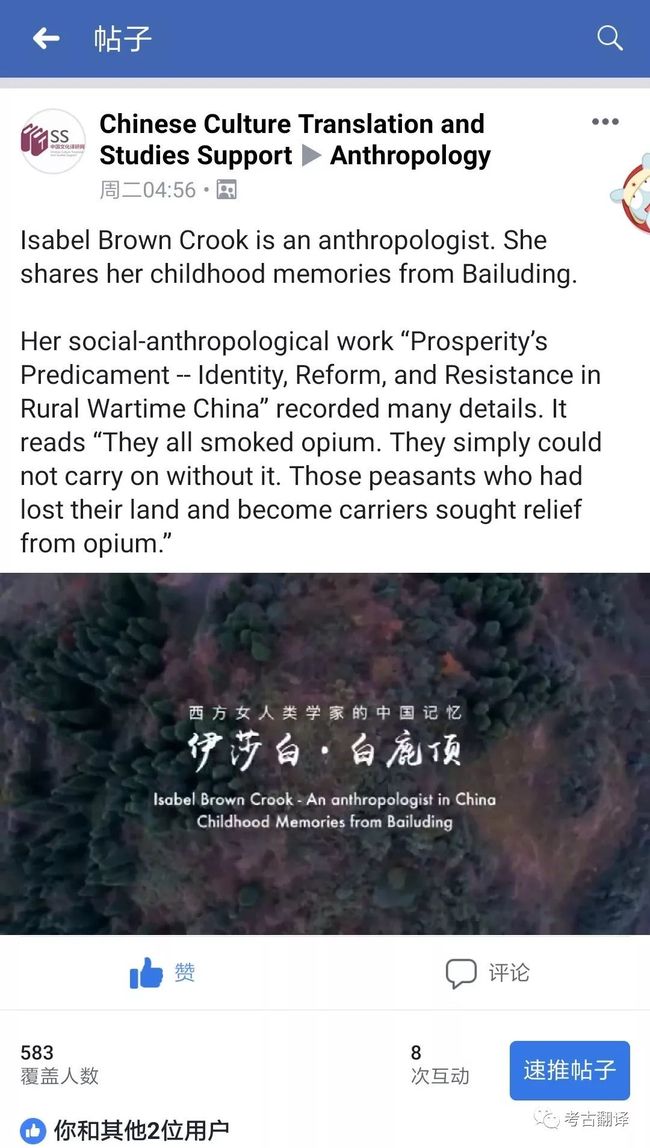
Task: Like this post with 赞
Action: tap(162, 973)
